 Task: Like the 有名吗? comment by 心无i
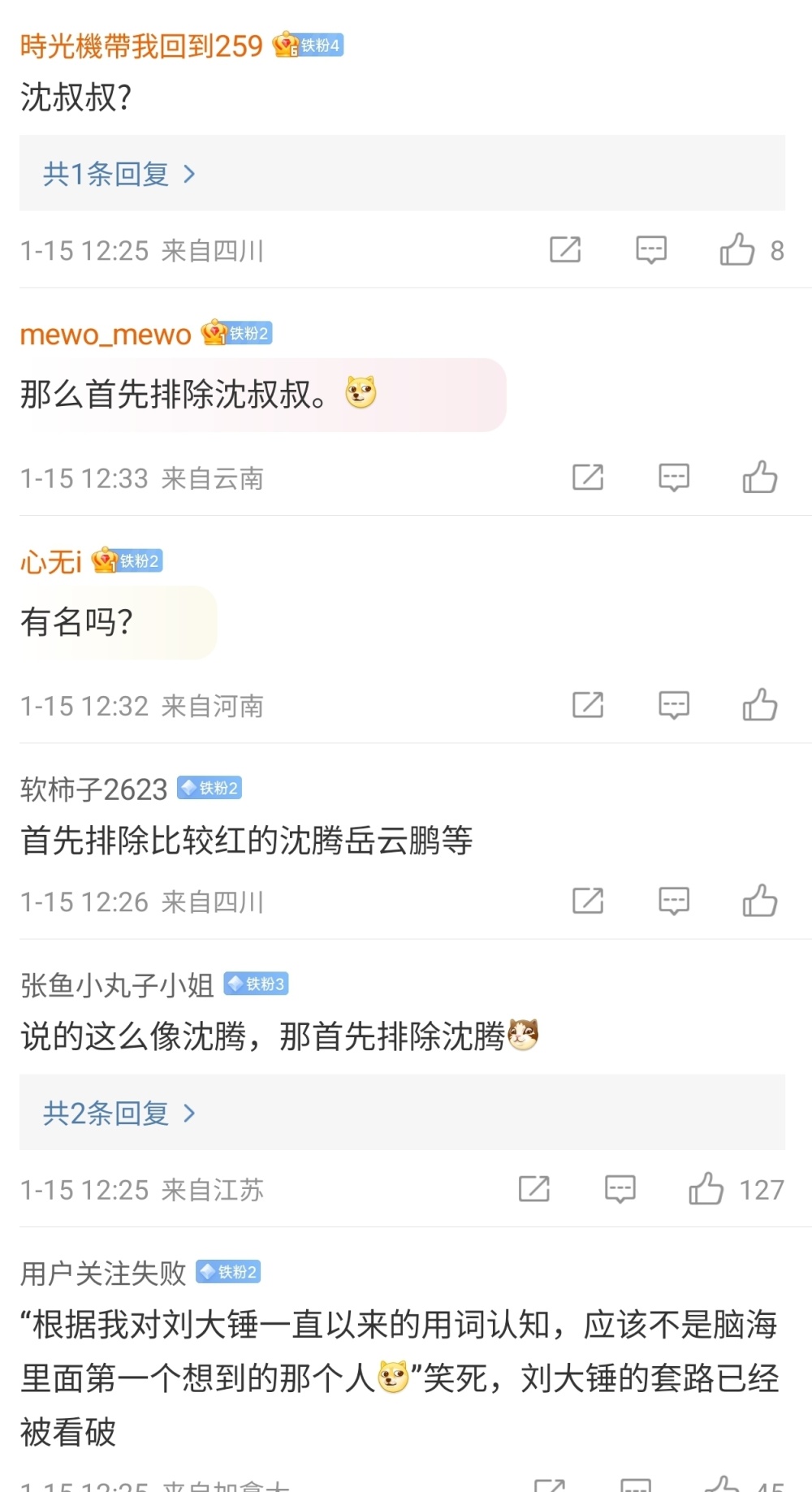[x=760, y=704]
